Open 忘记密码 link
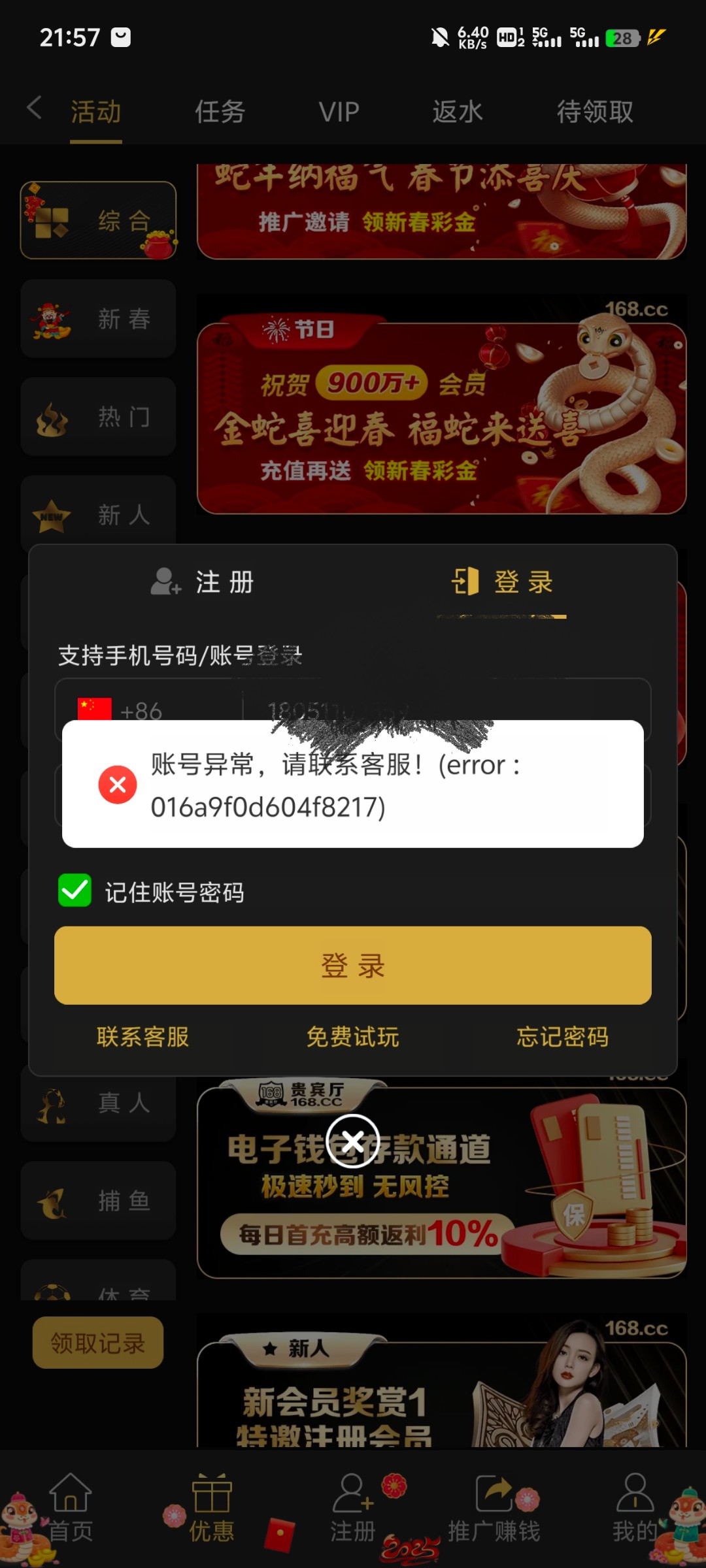The width and height of the screenshot is (706, 1568). coord(562,1037)
